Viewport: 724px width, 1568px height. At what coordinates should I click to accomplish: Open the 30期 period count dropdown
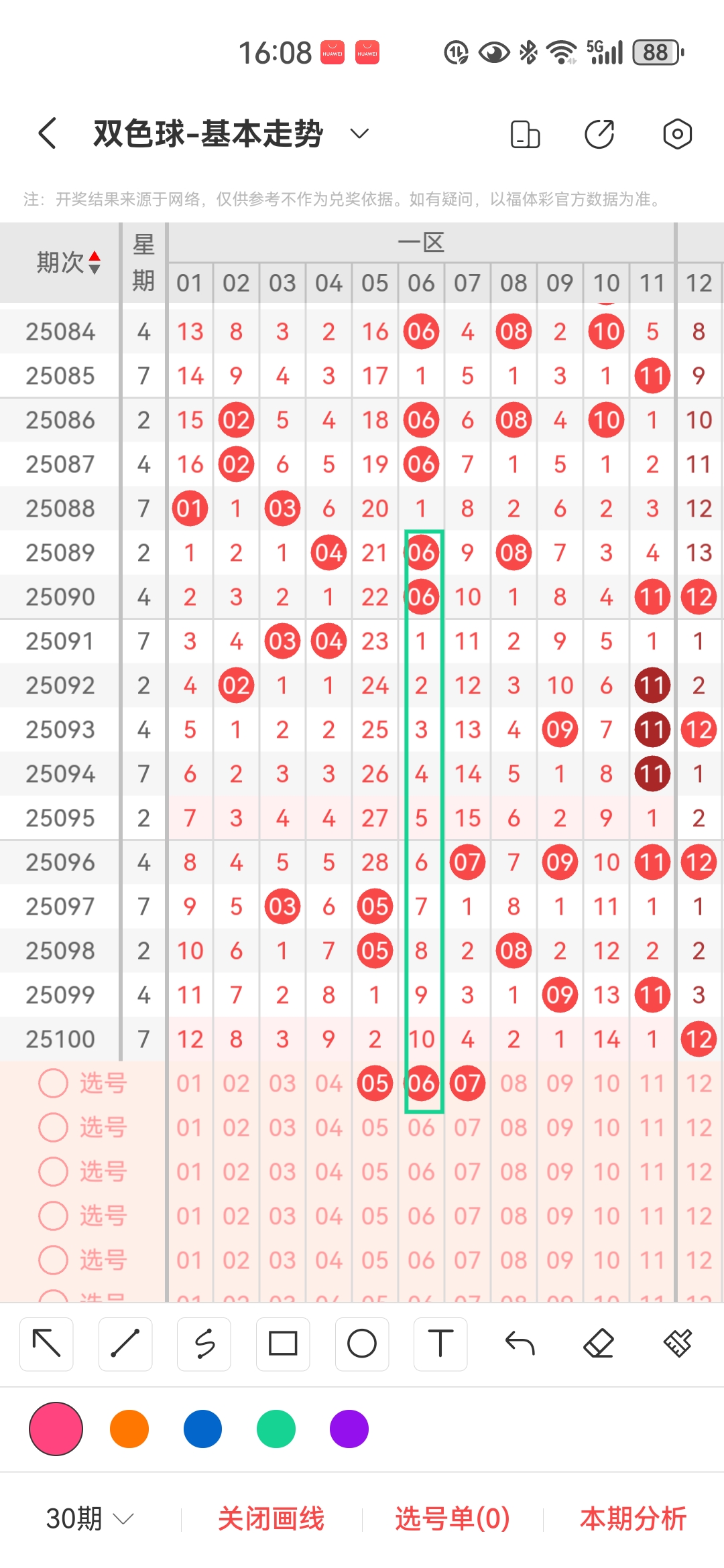[x=90, y=1518]
